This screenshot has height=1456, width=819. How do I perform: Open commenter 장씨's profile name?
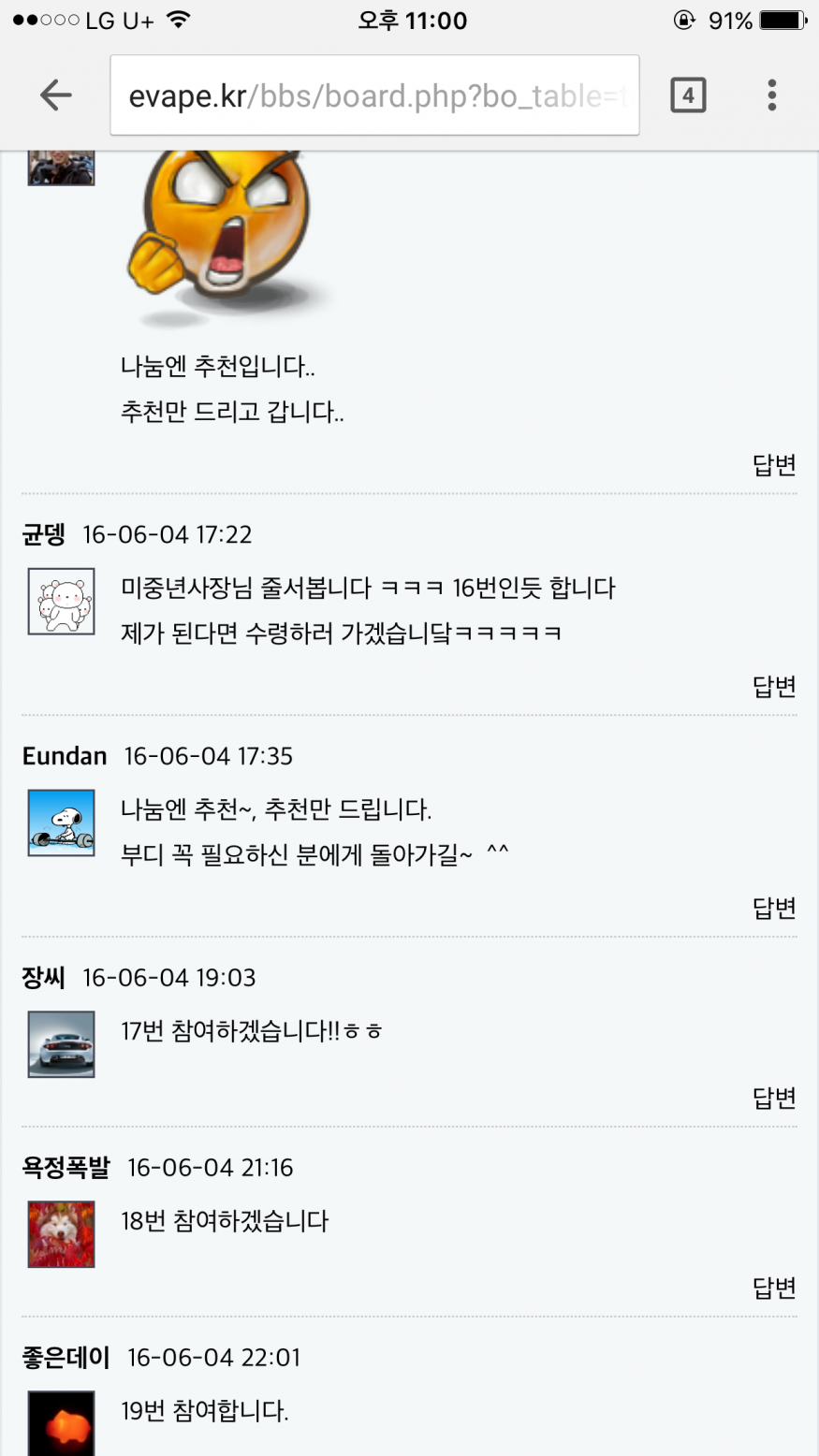pos(44,978)
